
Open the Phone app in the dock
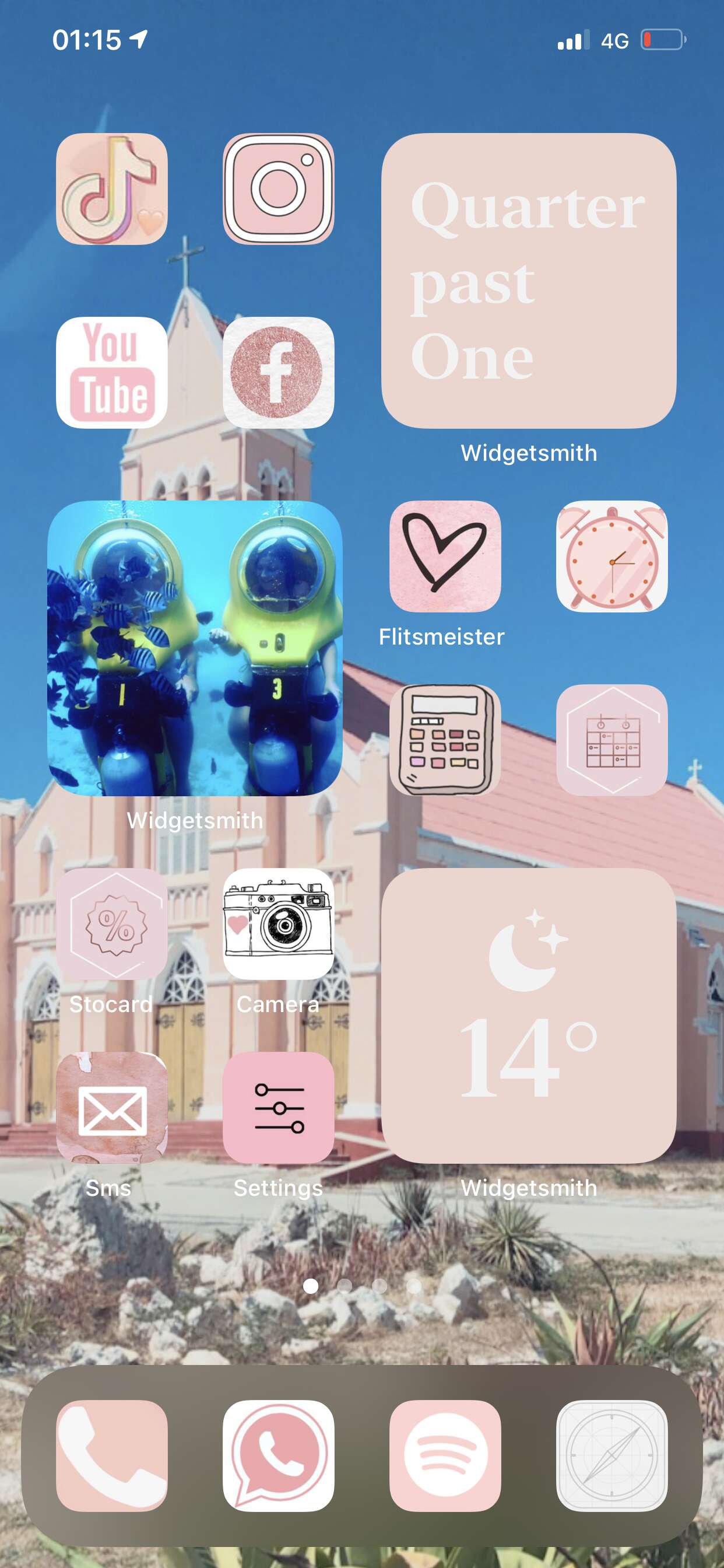pos(111,1456)
